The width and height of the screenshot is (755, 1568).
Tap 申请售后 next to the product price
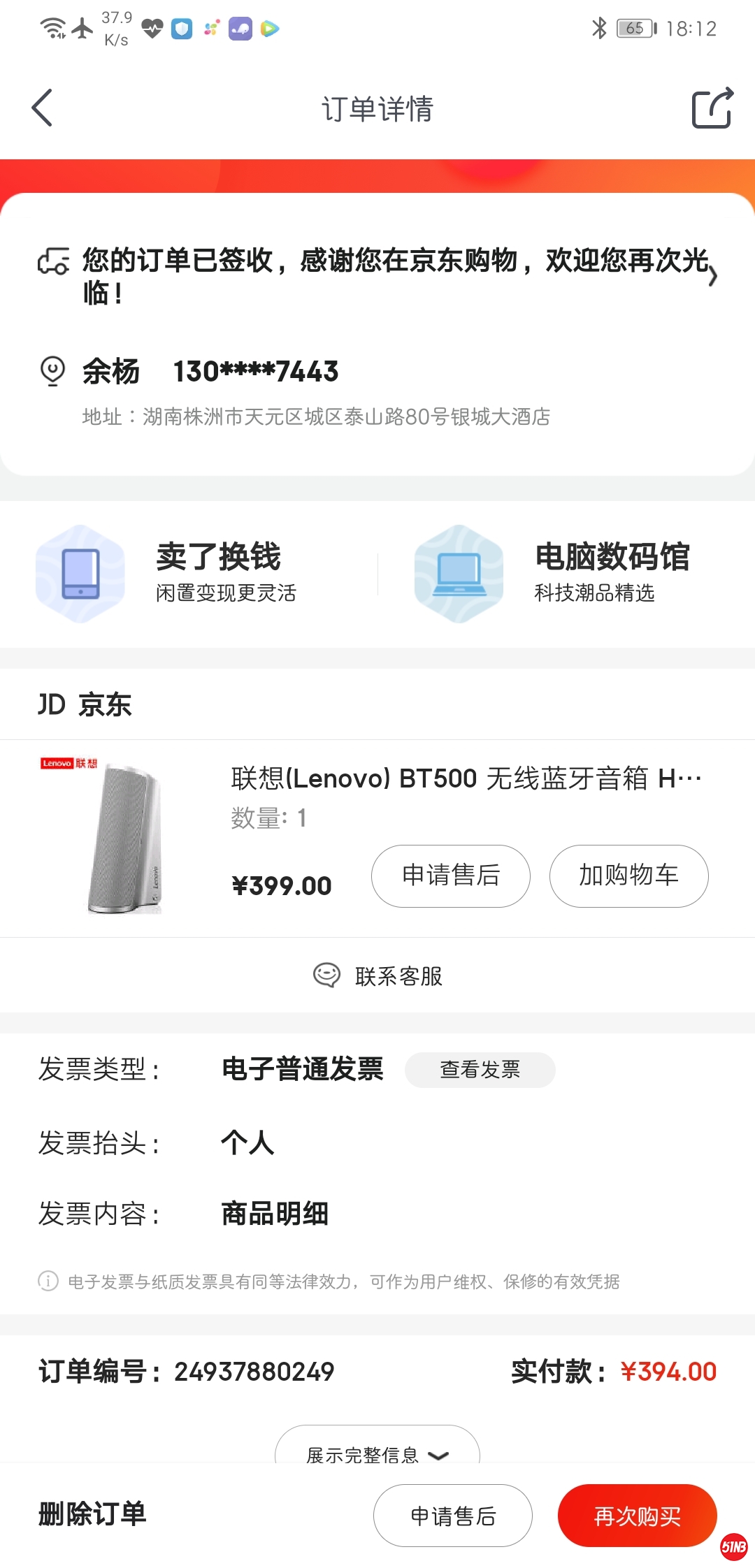pos(450,876)
